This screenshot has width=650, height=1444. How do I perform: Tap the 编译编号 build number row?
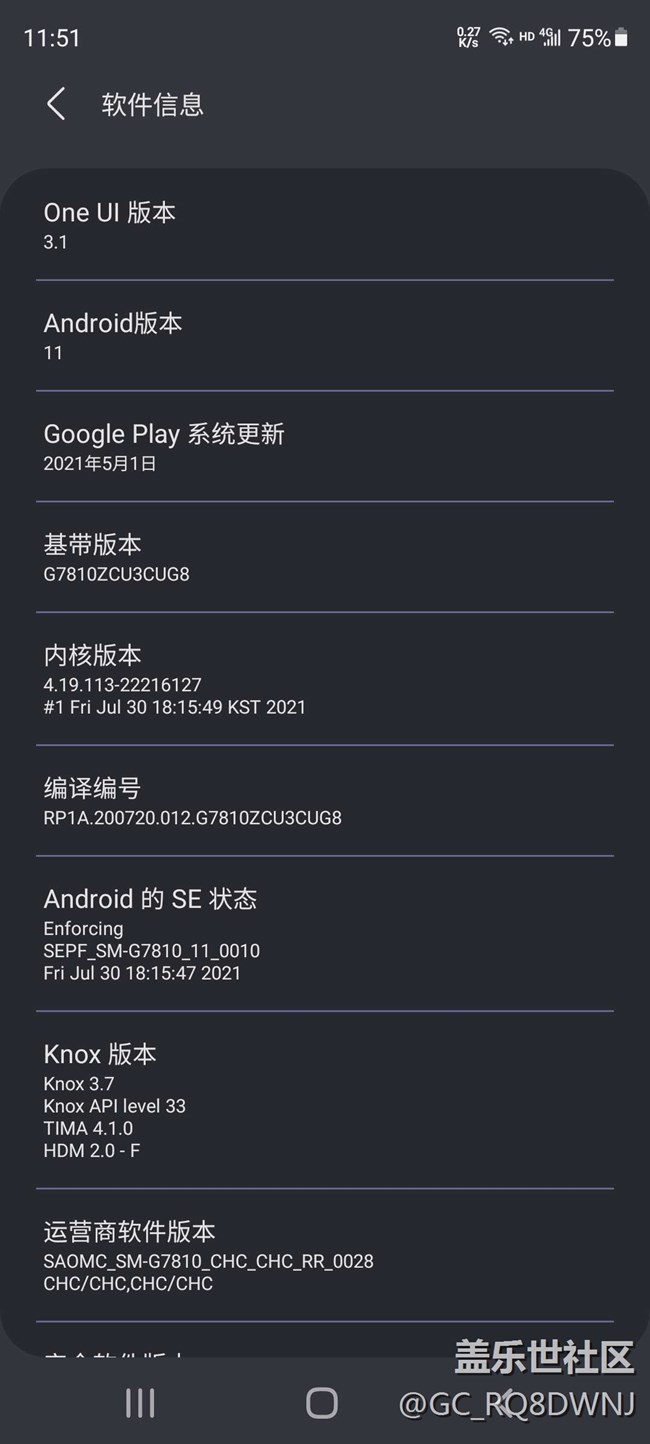[324, 801]
